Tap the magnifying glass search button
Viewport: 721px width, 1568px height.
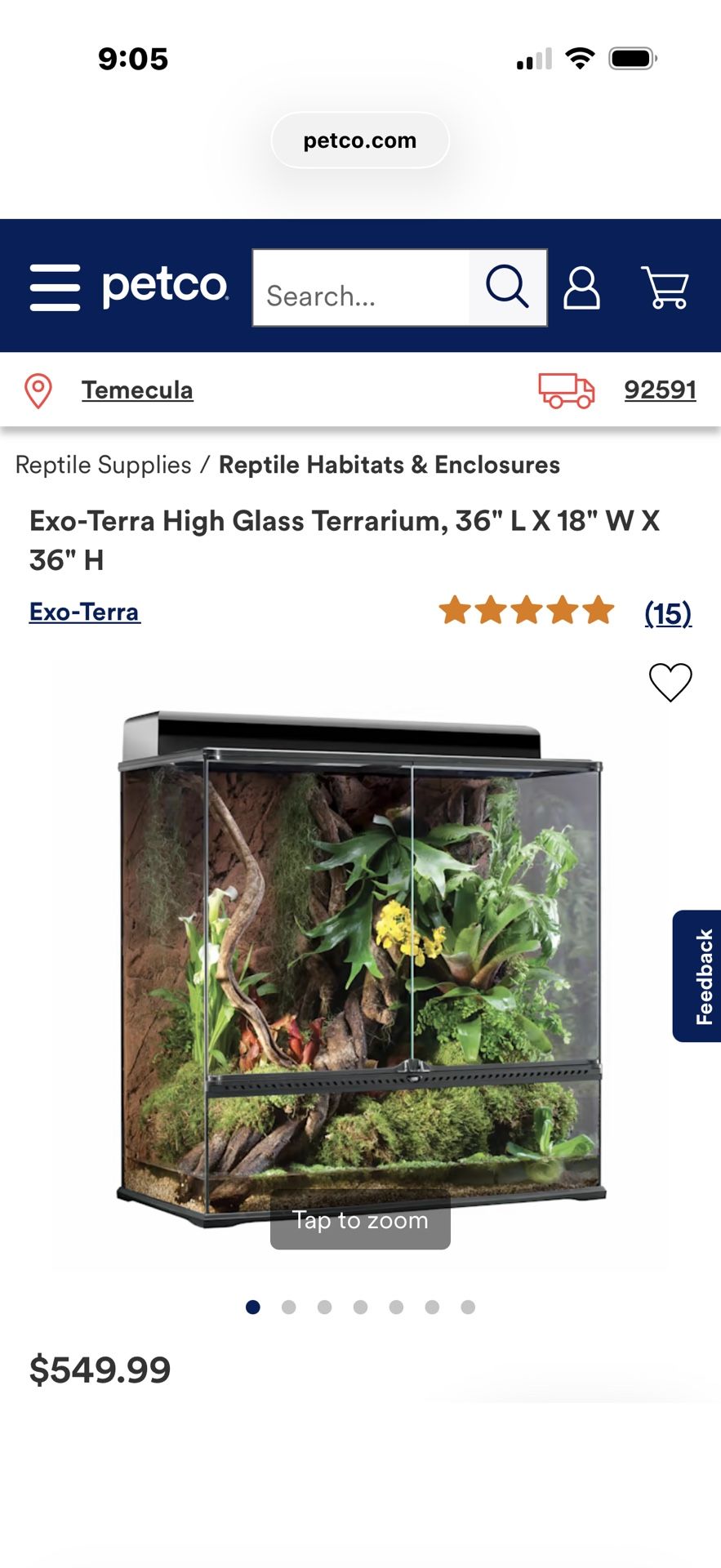tap(508, 287)
